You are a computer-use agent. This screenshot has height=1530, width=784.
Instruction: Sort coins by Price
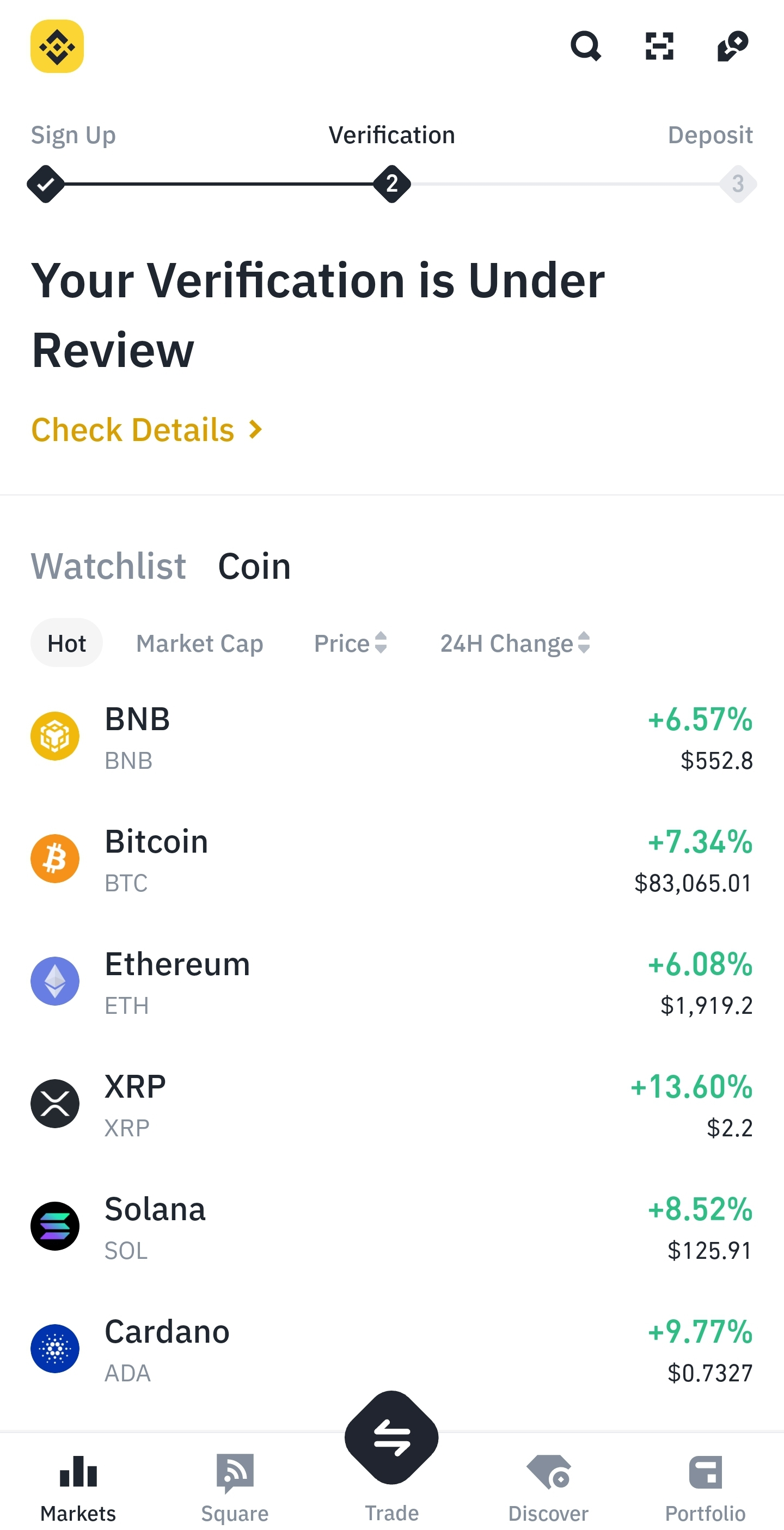pos(351,643)
